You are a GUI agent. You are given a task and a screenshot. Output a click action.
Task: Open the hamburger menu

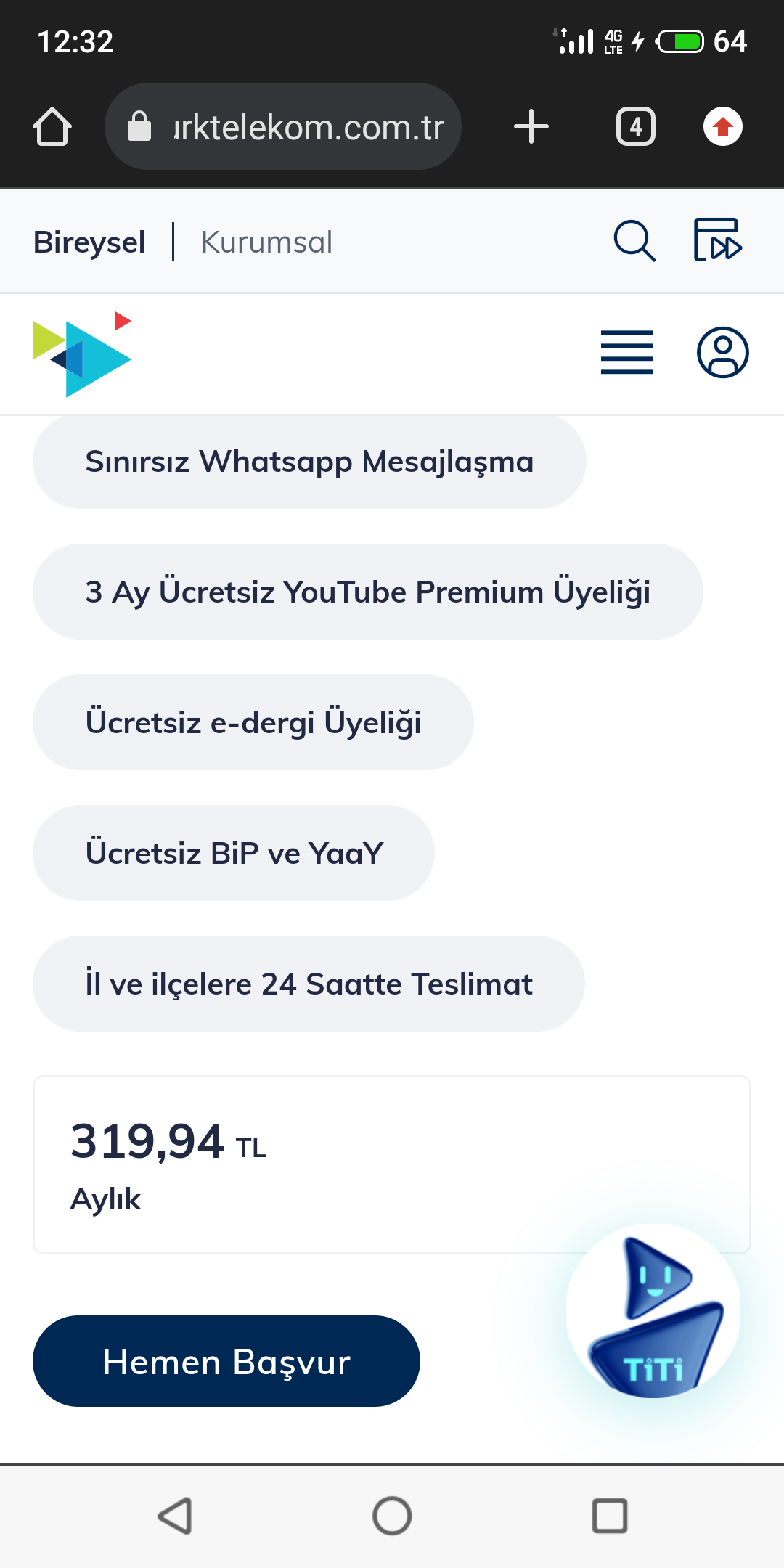[x=627, y=352]
